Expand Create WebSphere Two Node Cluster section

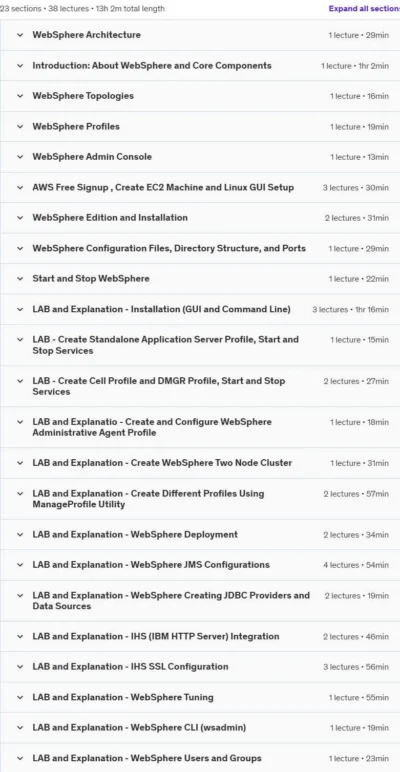pyautogui.click(x=200, y=463)
